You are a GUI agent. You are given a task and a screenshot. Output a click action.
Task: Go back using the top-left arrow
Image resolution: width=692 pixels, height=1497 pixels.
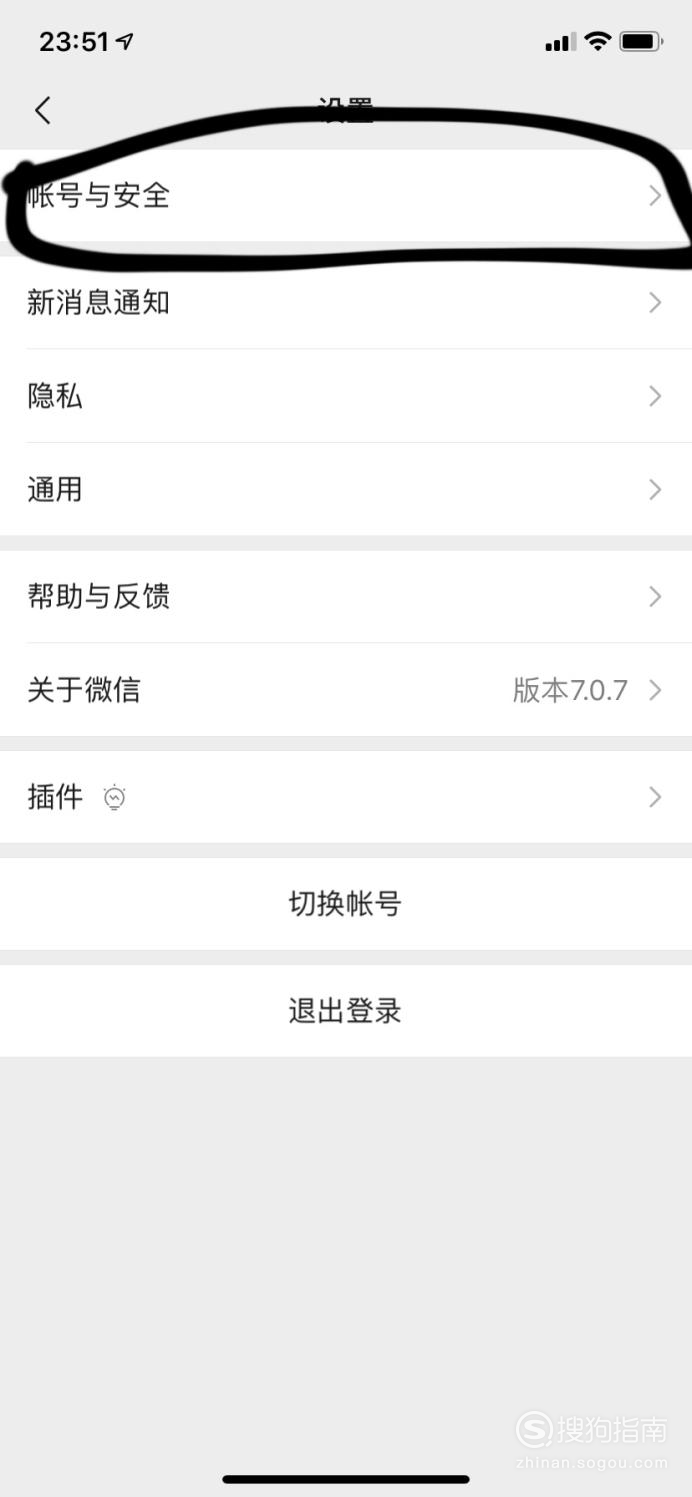(x=42, y=110)
